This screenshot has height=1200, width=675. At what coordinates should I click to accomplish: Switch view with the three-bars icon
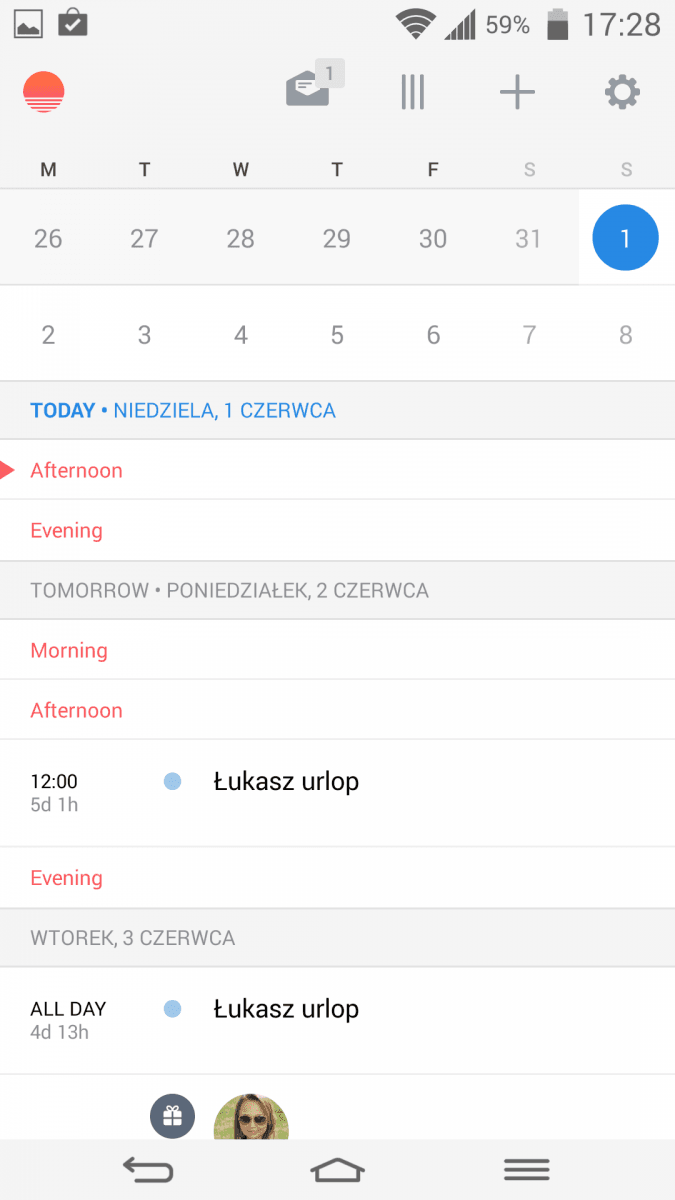412,92
